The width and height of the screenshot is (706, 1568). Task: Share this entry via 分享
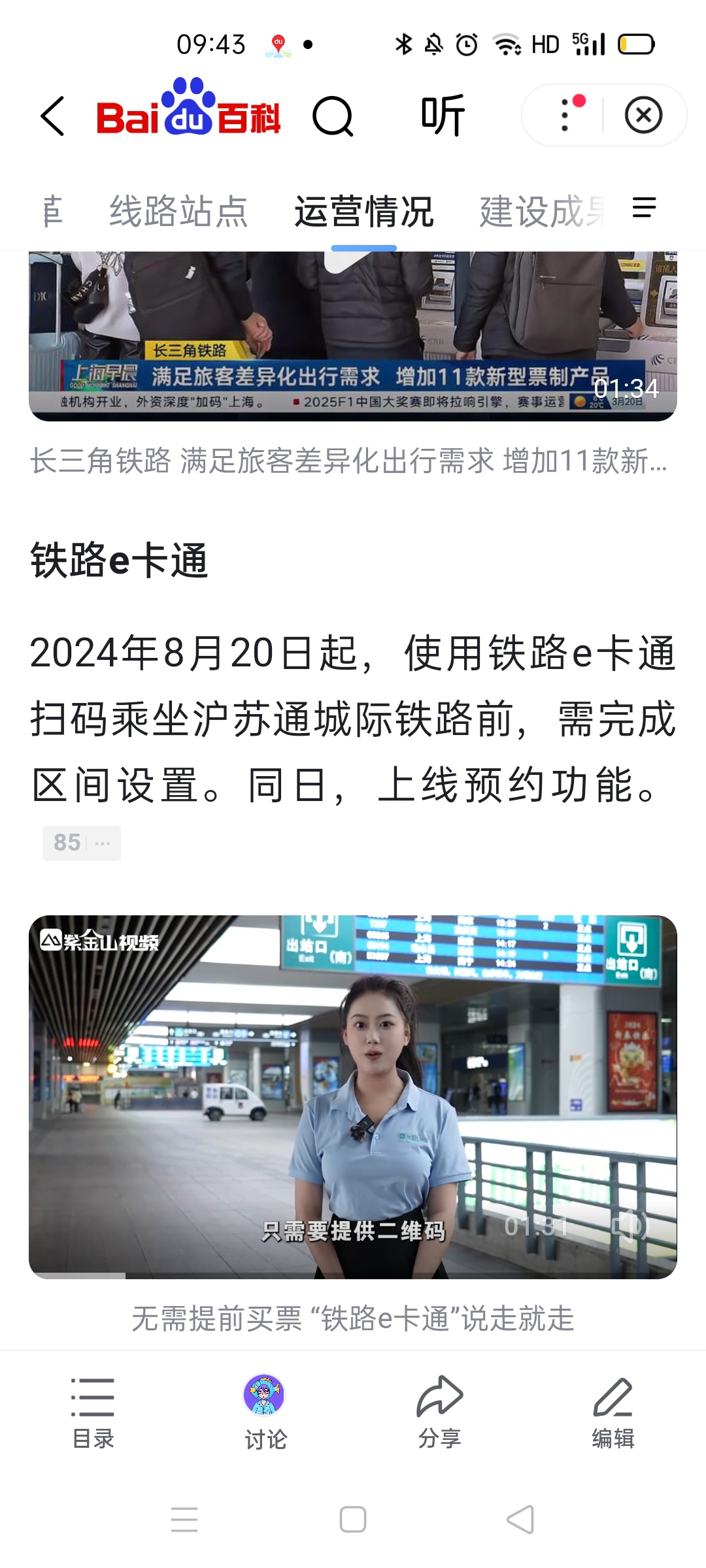439,1411
